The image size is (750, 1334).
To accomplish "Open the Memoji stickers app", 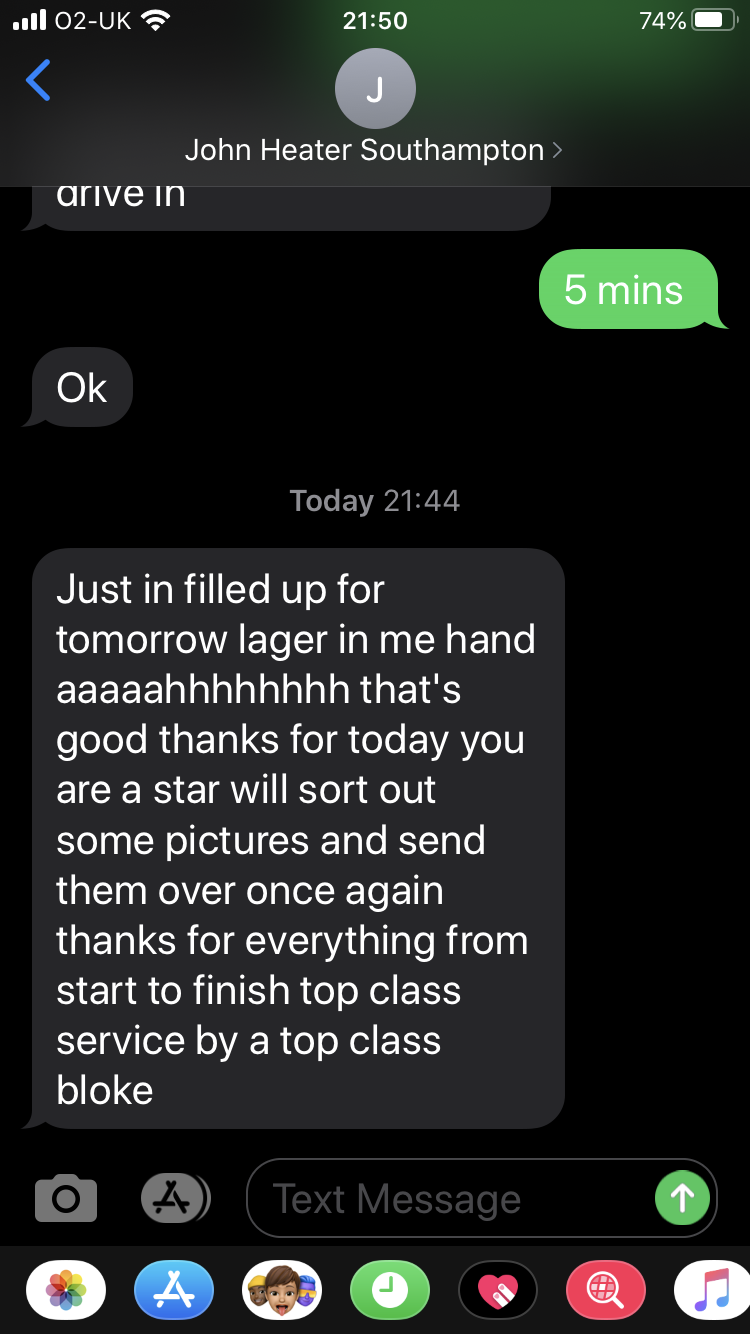I will click(282, 1291).
